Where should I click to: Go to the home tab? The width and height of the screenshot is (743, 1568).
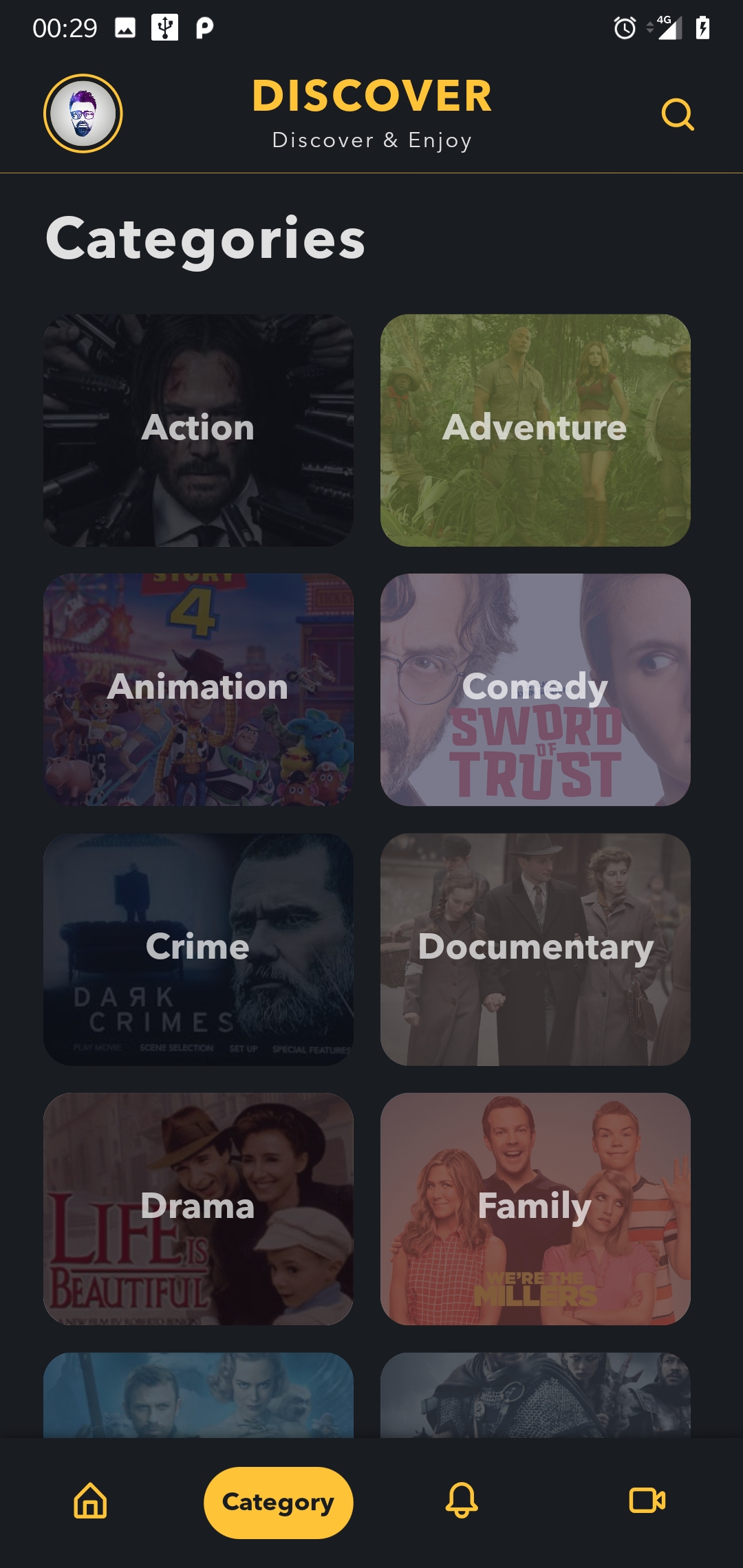point(91,1501)
